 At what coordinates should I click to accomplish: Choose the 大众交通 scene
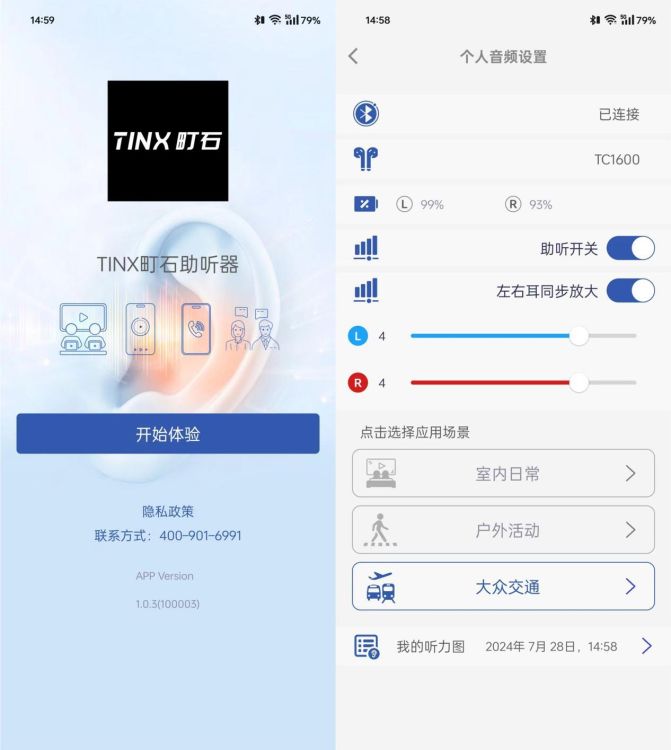tap(503, 587)
